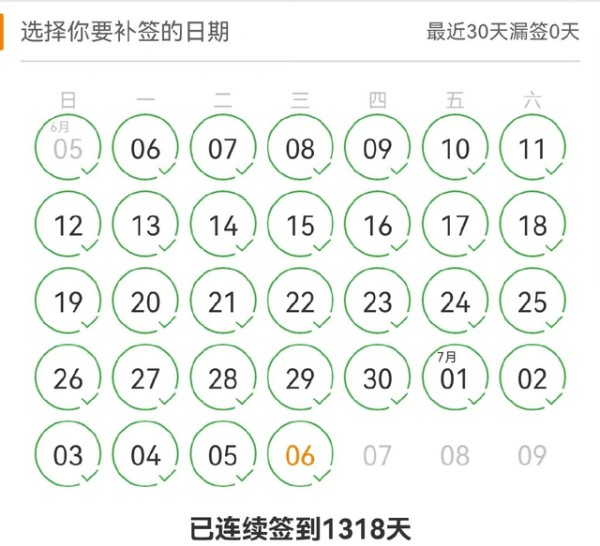600x546 pixels.
Task: Select June 05 in the calendar
Action: [68, 149]
